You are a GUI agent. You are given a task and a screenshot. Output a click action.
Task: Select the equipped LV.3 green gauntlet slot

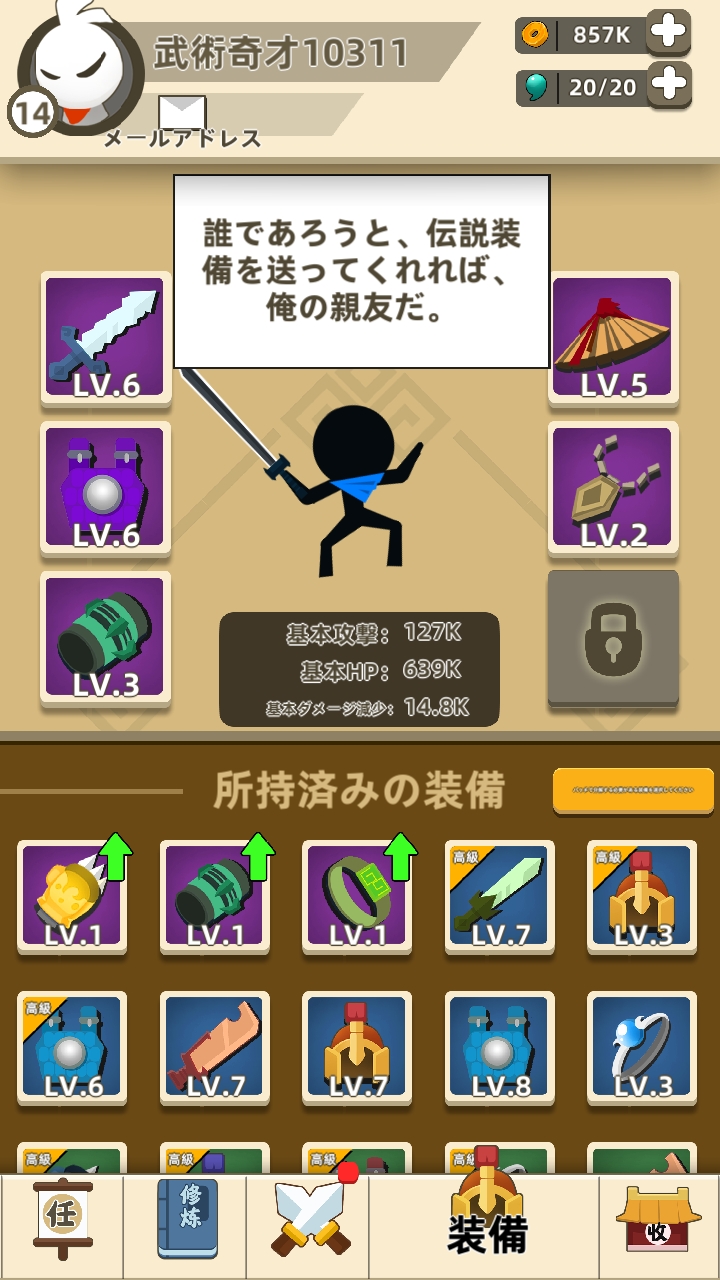point(105,638)
